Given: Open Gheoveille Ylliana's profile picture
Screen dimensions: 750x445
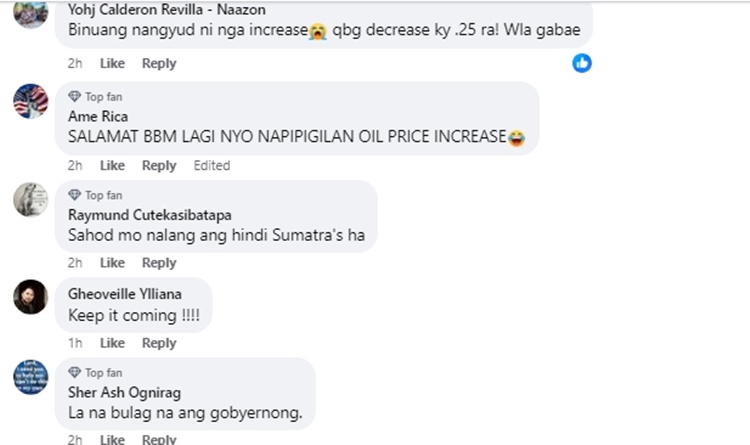Looking at the screenshot, I should [30, 297].
